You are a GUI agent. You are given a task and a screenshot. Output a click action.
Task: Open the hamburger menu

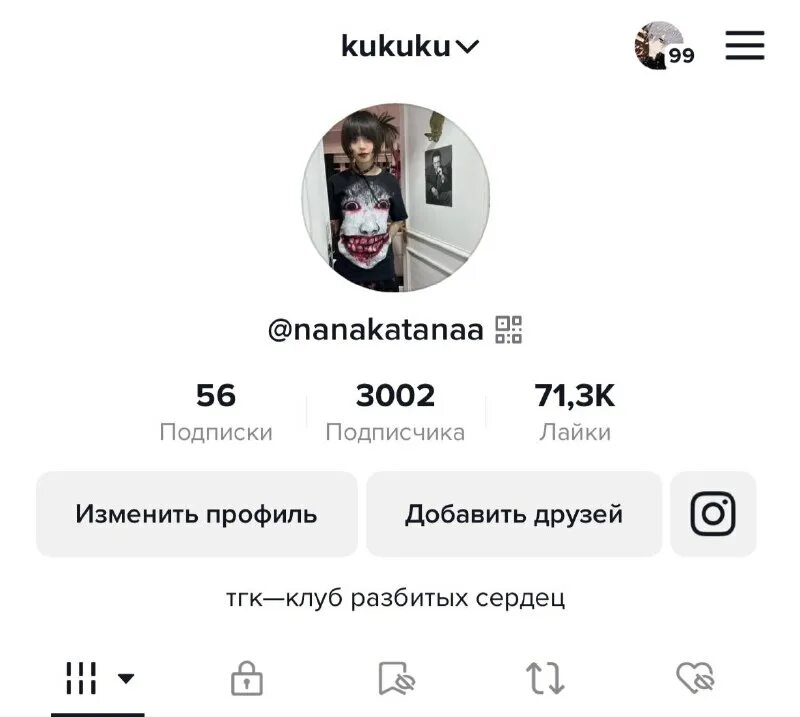pos(744,46)
